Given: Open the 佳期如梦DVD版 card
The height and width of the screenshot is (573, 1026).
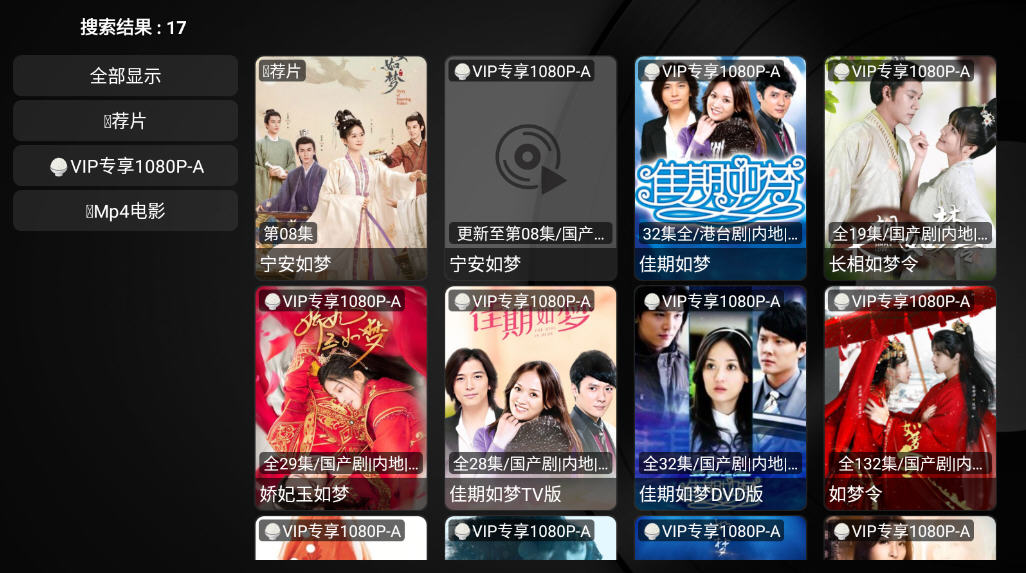Looking at the screenshot, I should [x=720, y=397].
